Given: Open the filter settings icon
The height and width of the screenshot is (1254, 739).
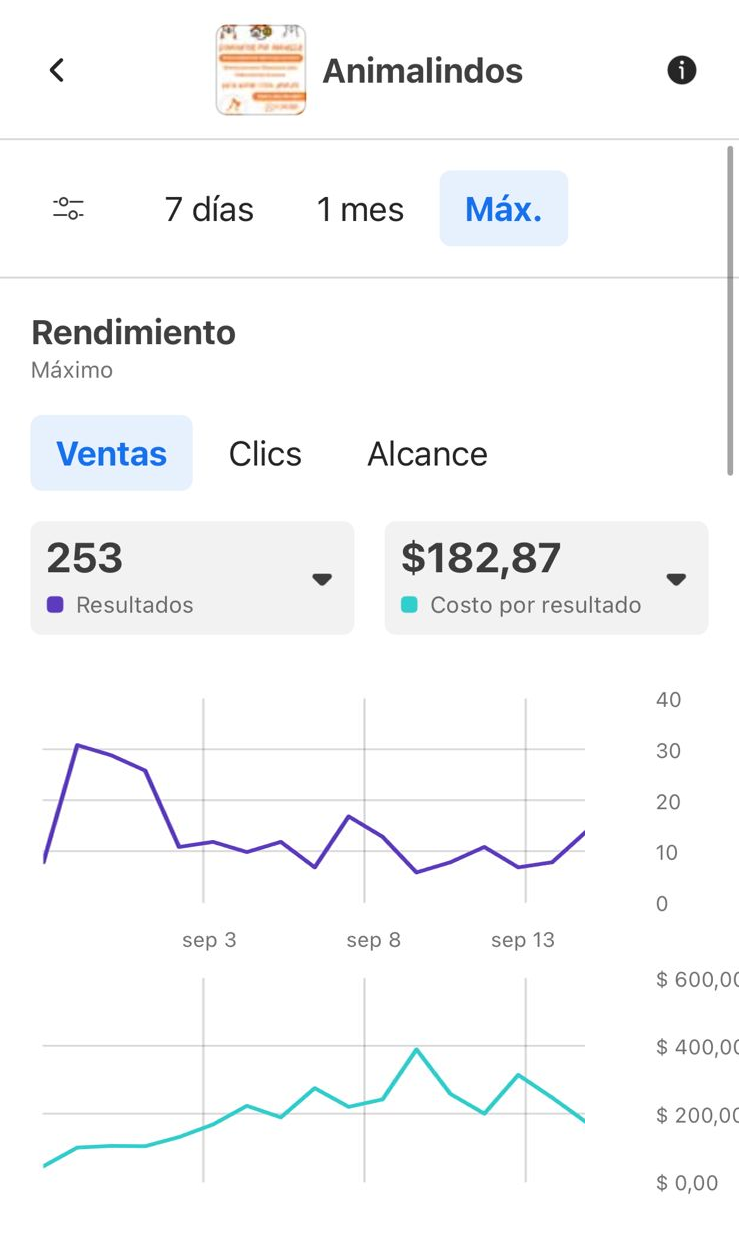Looking at the screenshot, I should [68, 209].
